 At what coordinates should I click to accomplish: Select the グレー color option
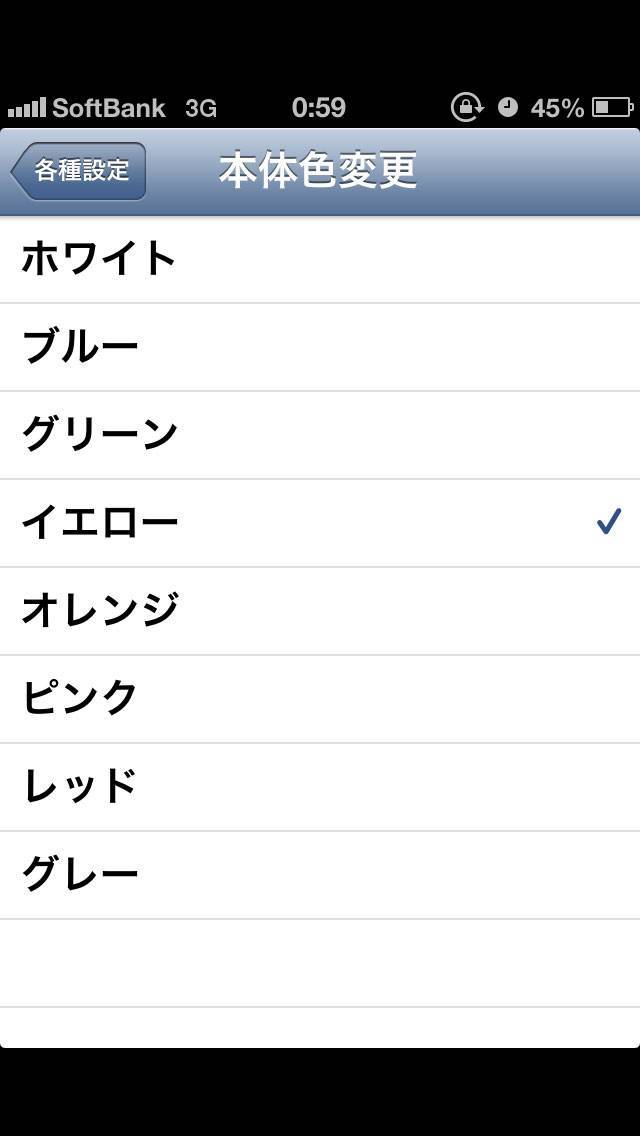click(320, 875)
